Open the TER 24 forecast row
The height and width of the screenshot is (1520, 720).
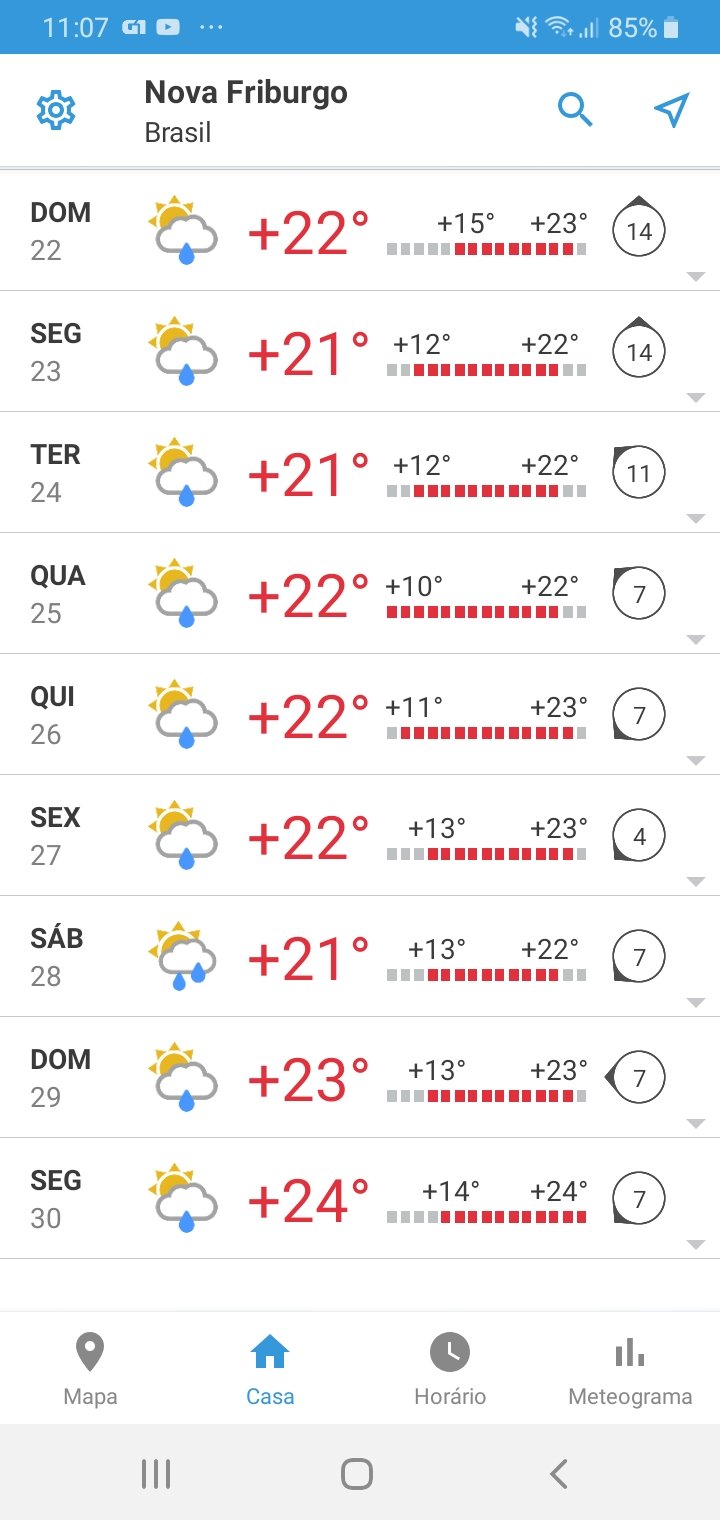pos(360,473)
